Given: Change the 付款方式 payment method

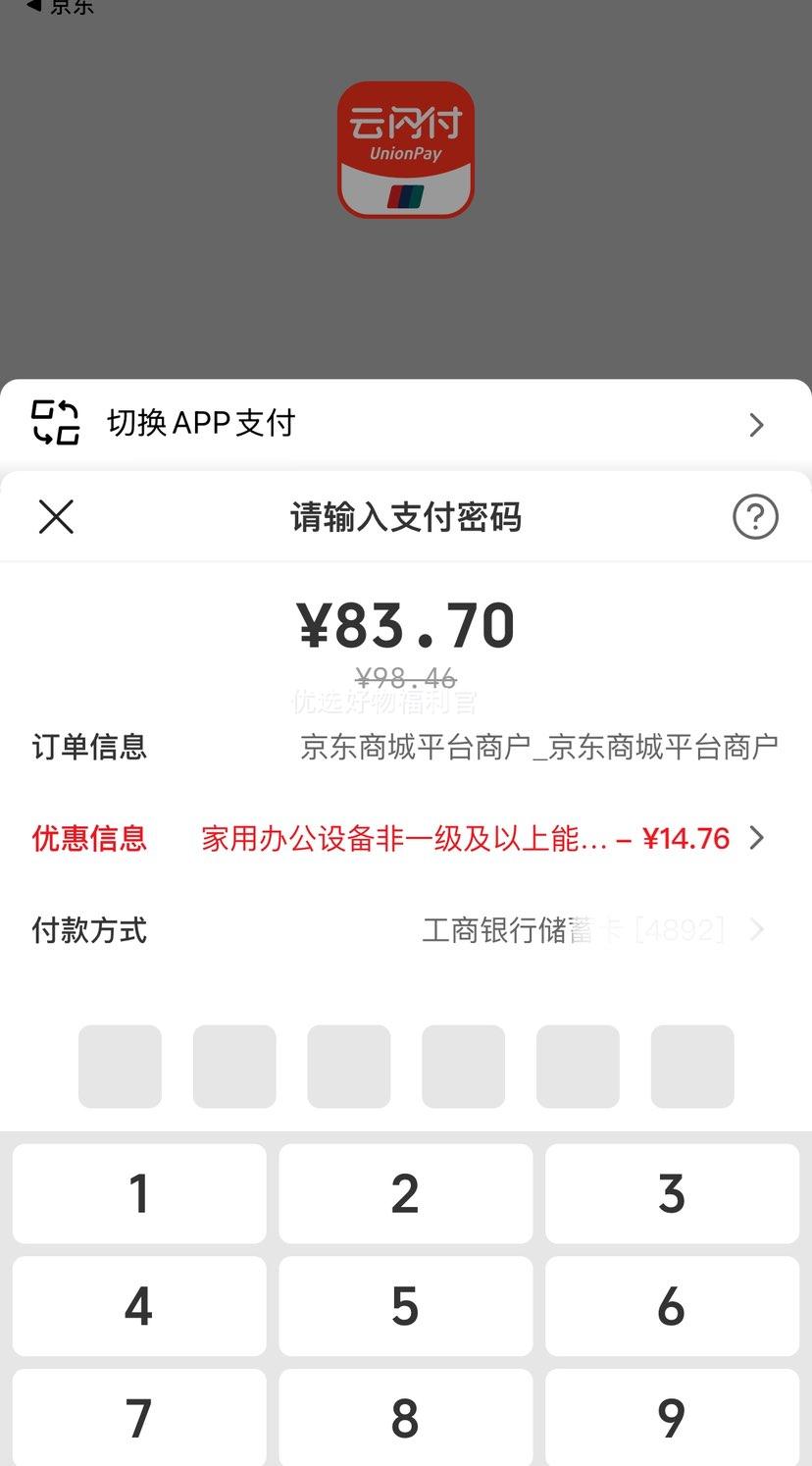Looking at the screenshot, I should pos(406,929).
